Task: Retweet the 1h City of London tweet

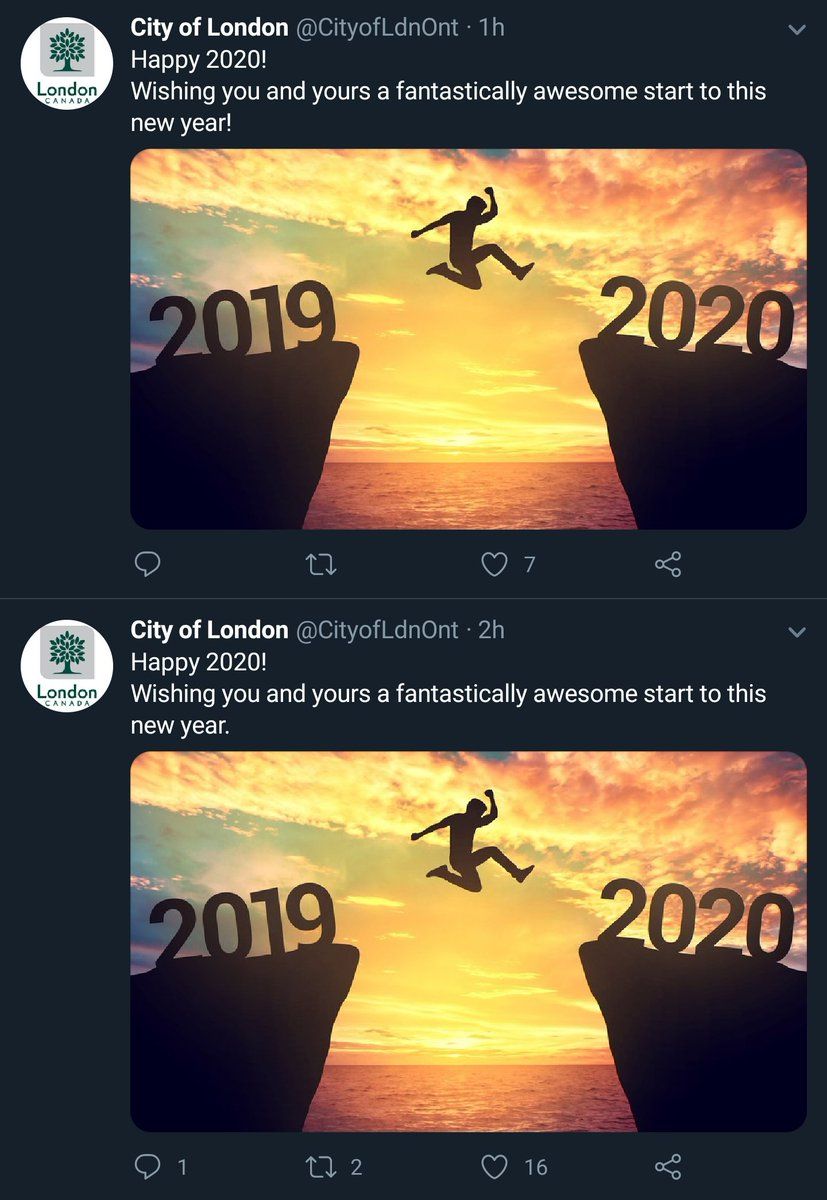Action: click(x=320, y=565)
